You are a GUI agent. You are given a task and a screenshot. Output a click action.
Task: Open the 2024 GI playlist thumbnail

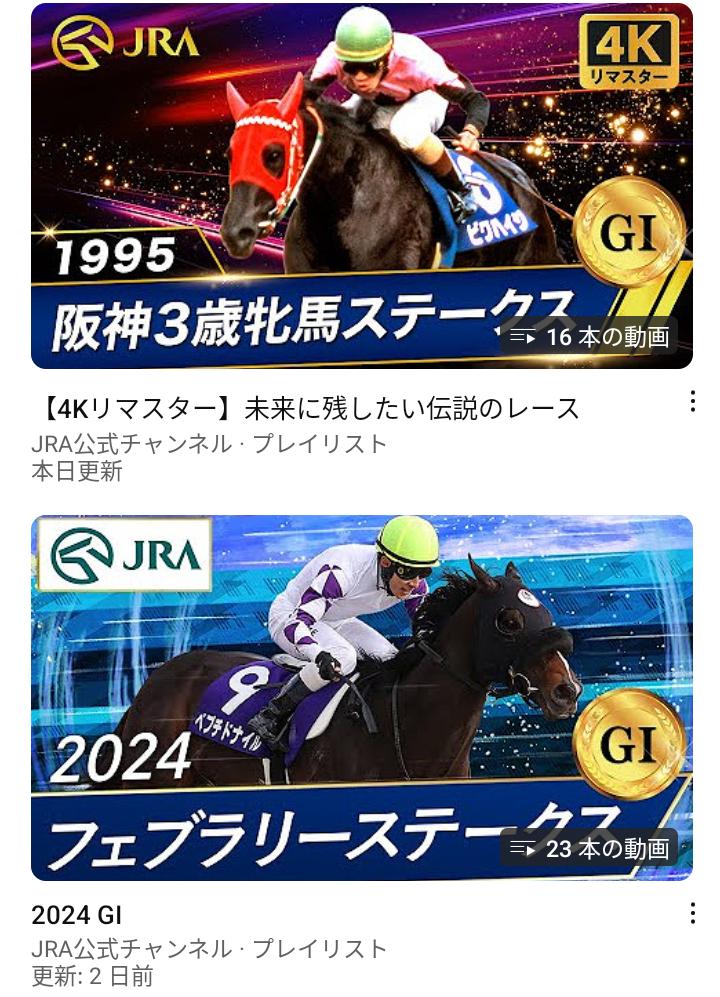click(361, 697)
